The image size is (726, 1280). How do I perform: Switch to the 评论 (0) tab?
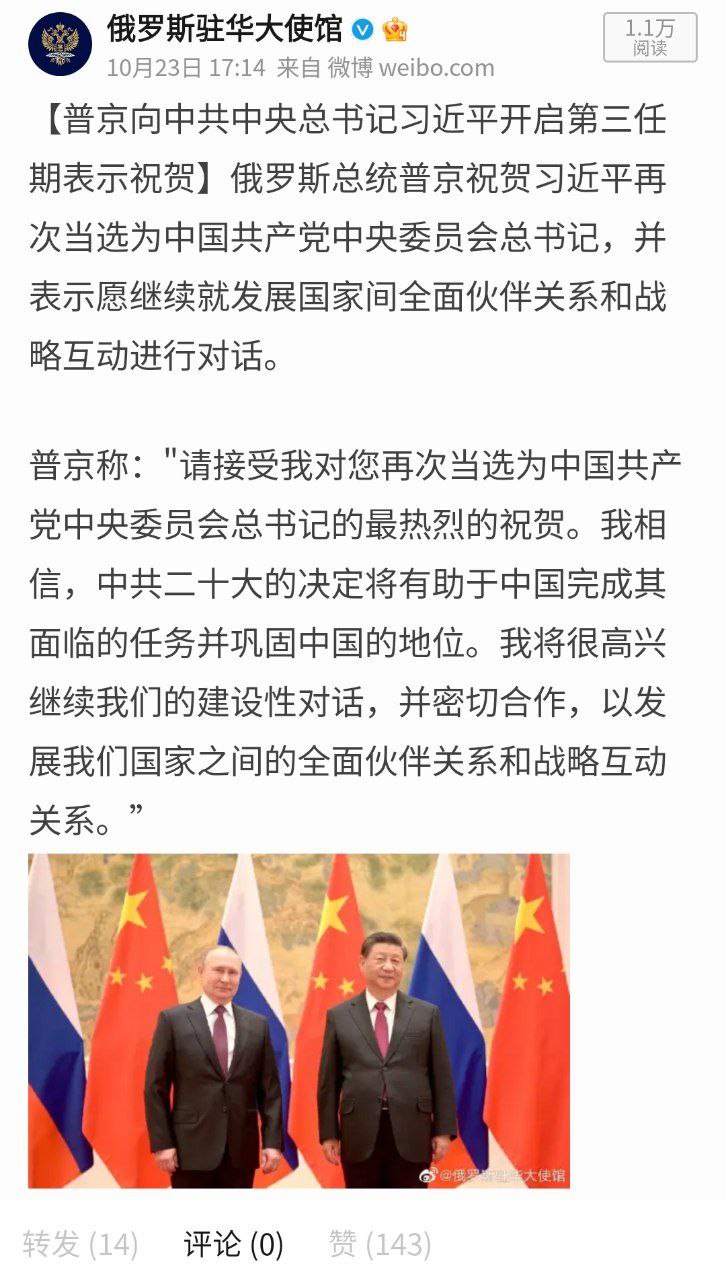pos(234,1244)
